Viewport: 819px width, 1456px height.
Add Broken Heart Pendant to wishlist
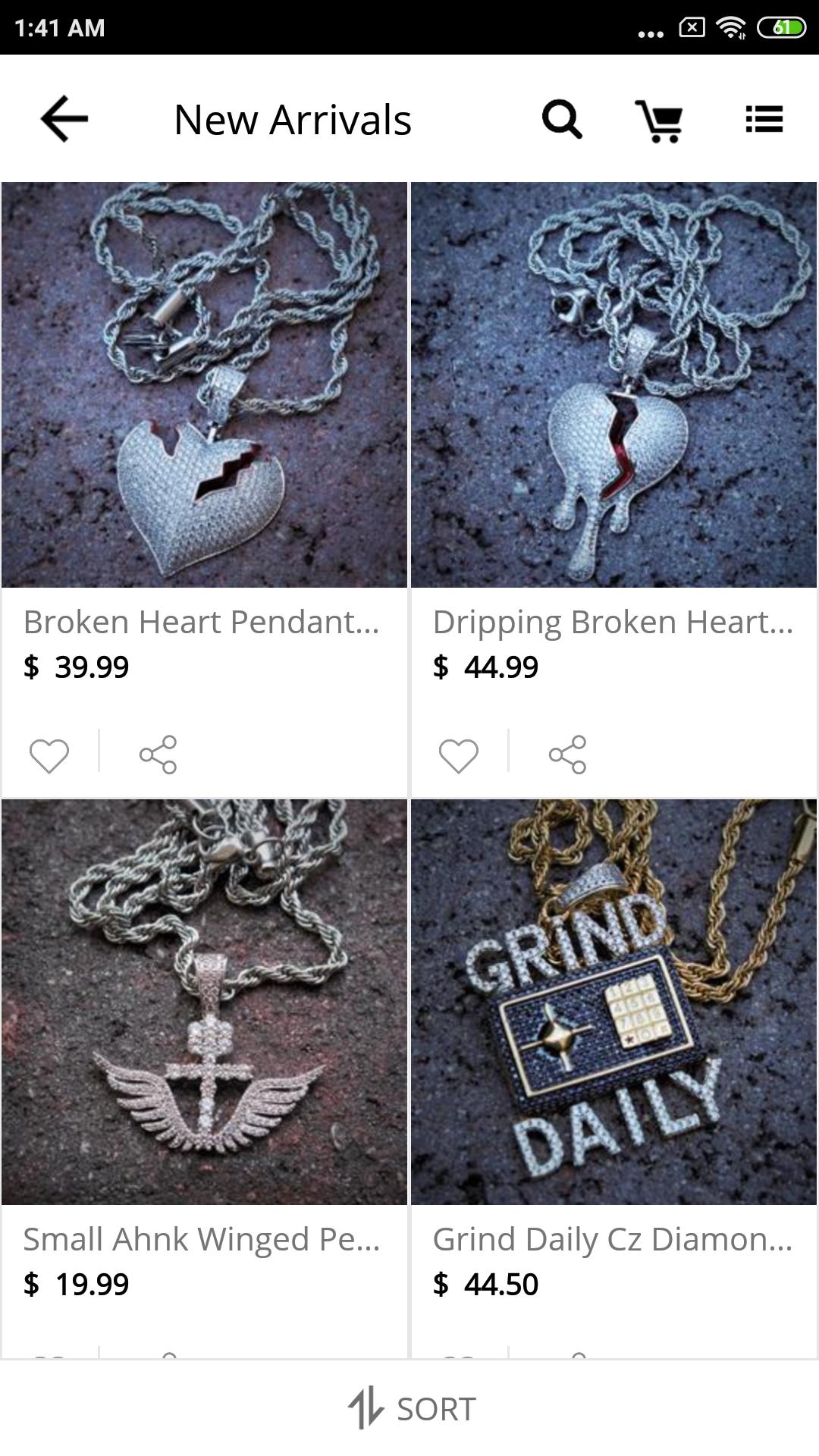pos(49,755)
